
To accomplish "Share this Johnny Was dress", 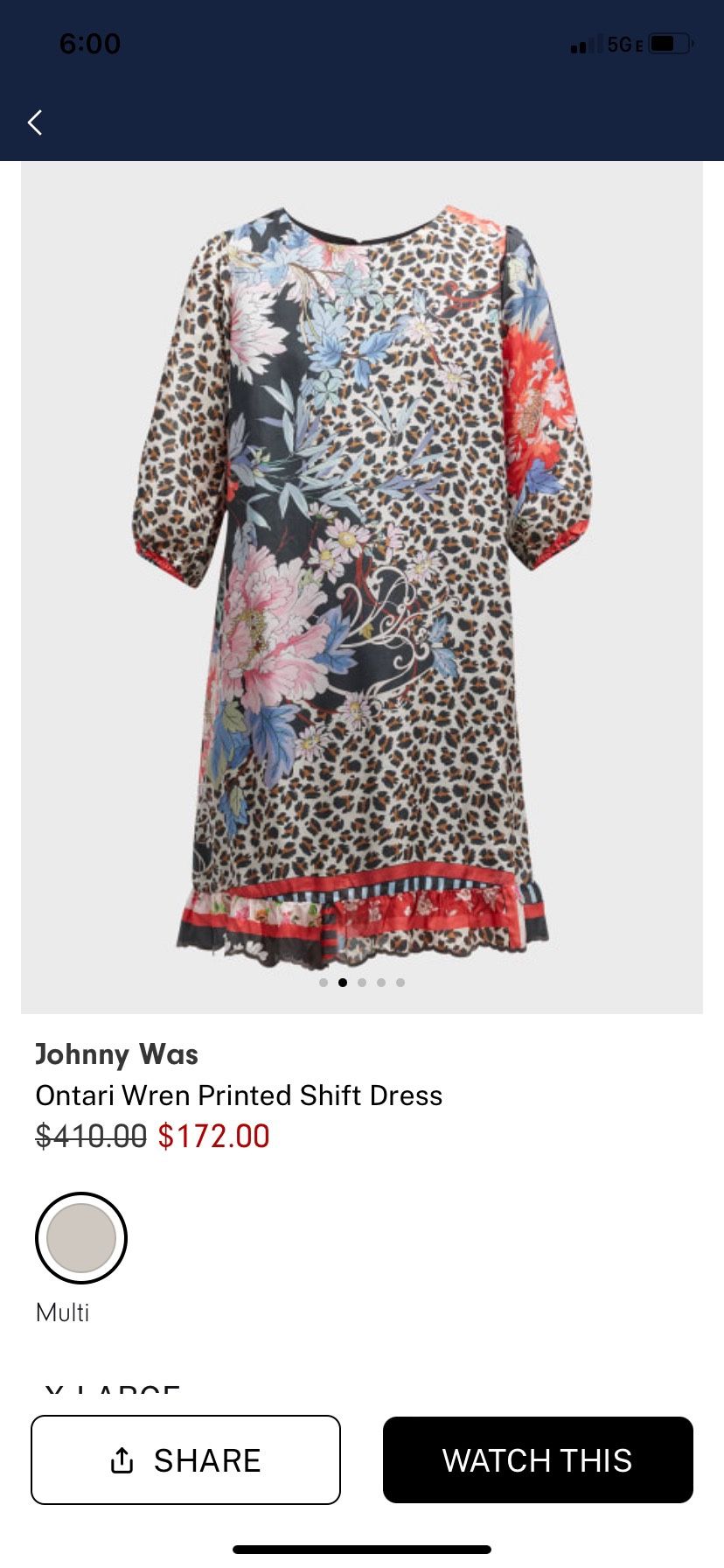I will [185, 1459].
